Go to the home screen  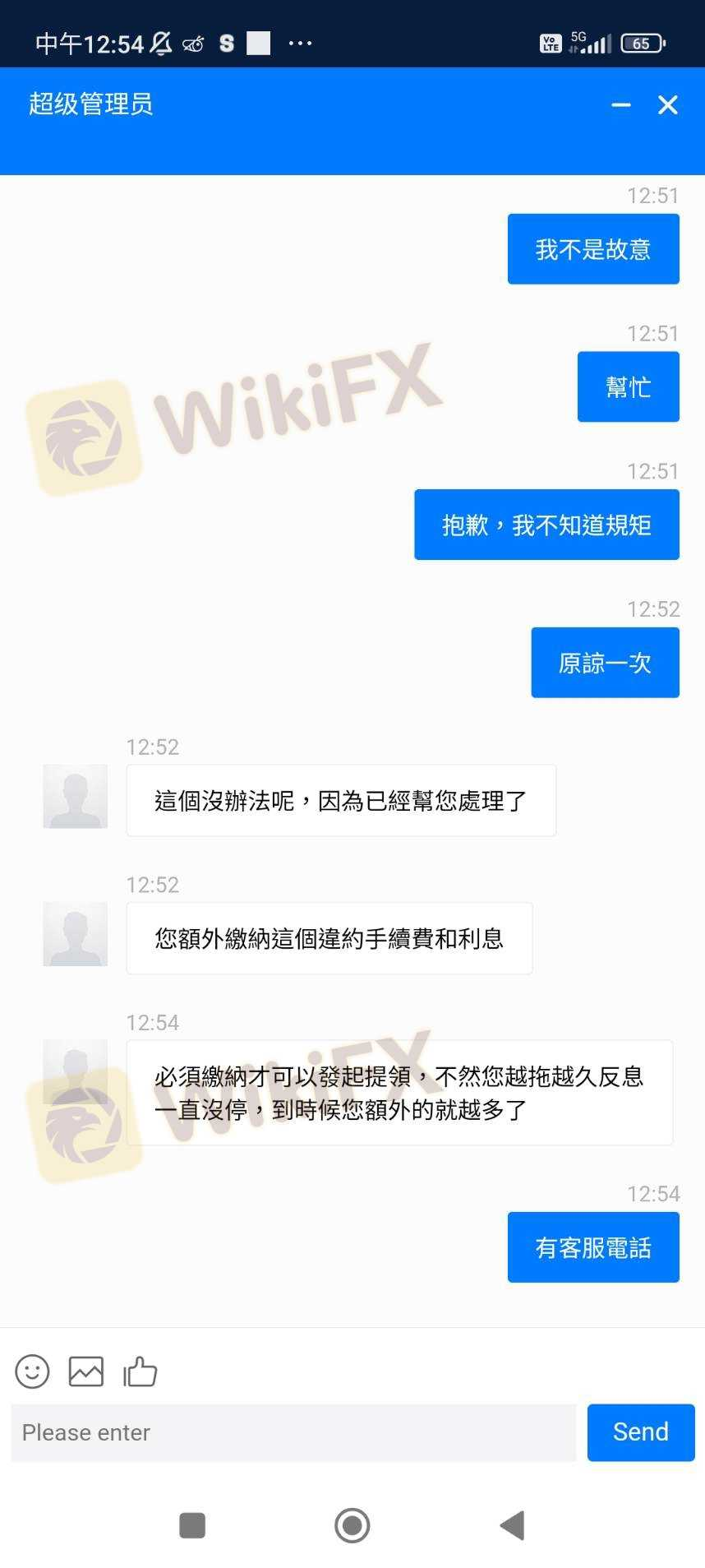[352, 1525]
